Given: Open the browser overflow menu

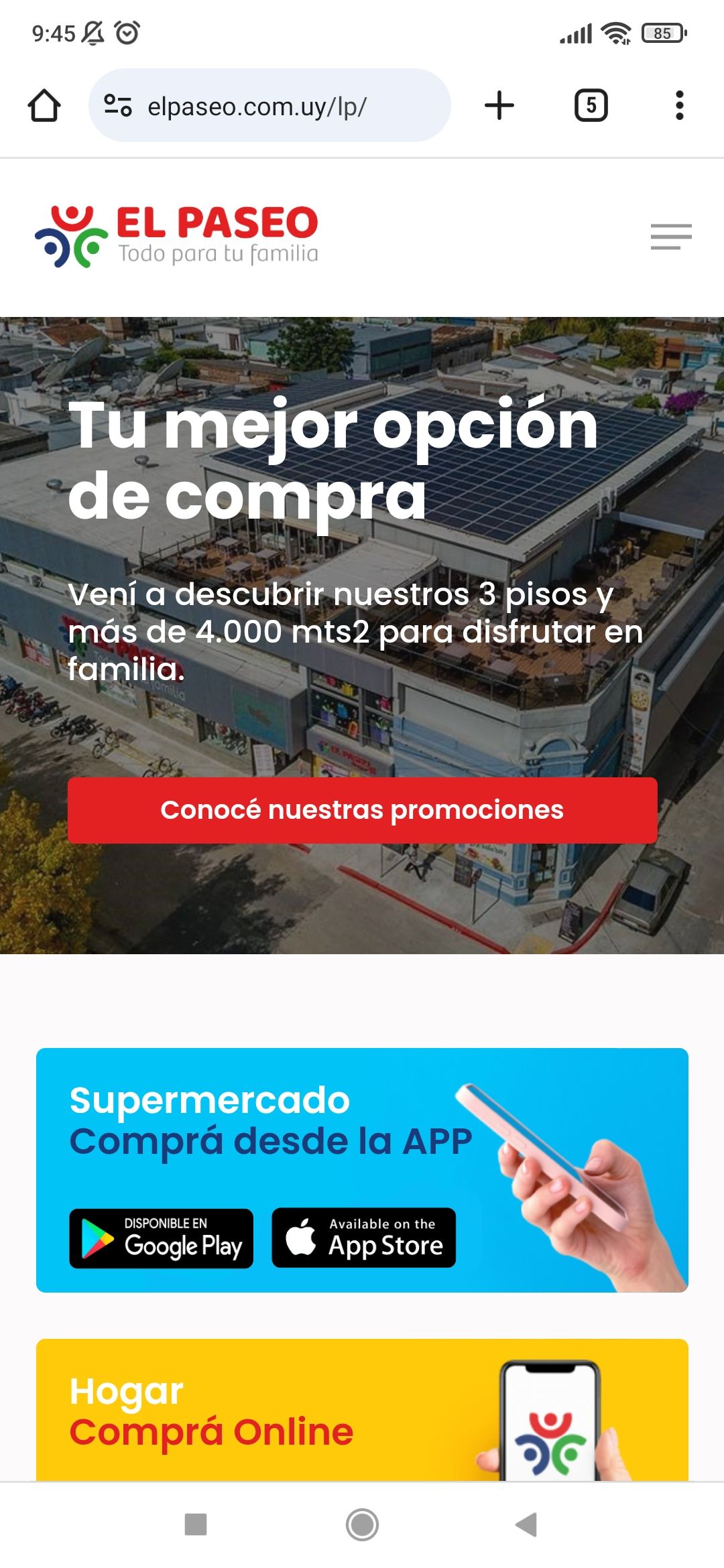Looking at the screenshot, I should pyautogui.click(x=679, y=106).
